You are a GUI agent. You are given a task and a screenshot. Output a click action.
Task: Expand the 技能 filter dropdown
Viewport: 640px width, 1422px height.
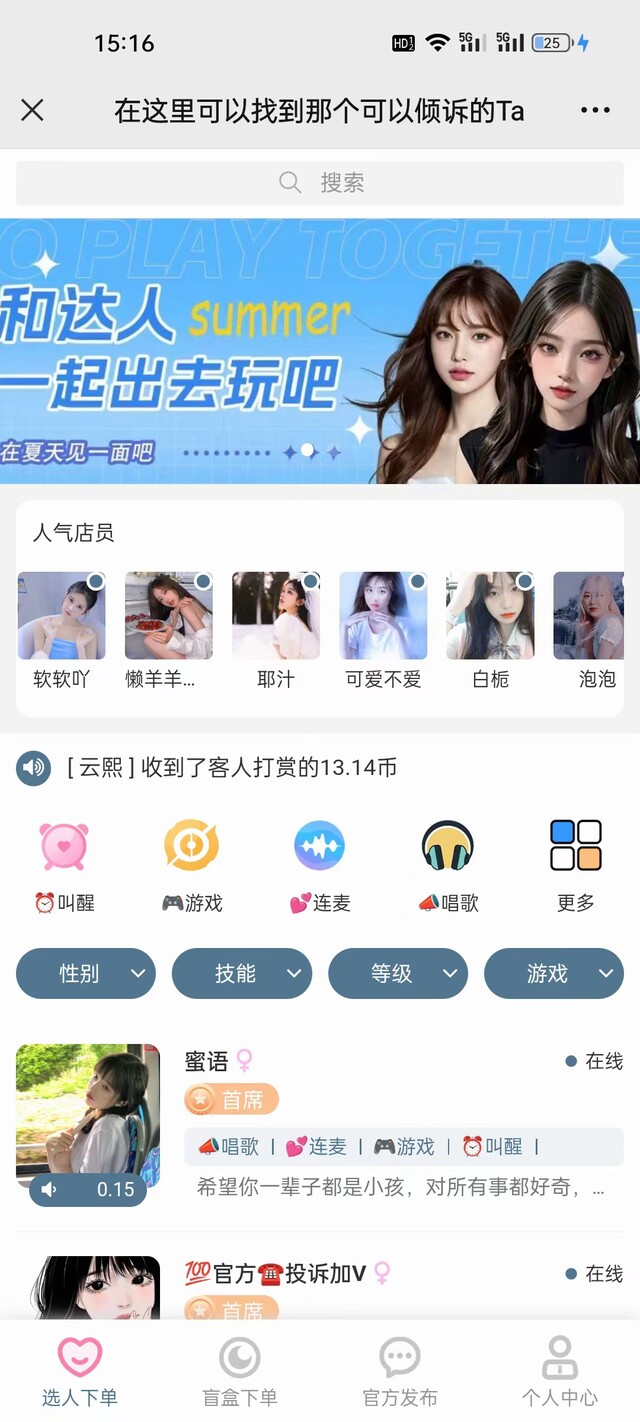click(242, 973)
